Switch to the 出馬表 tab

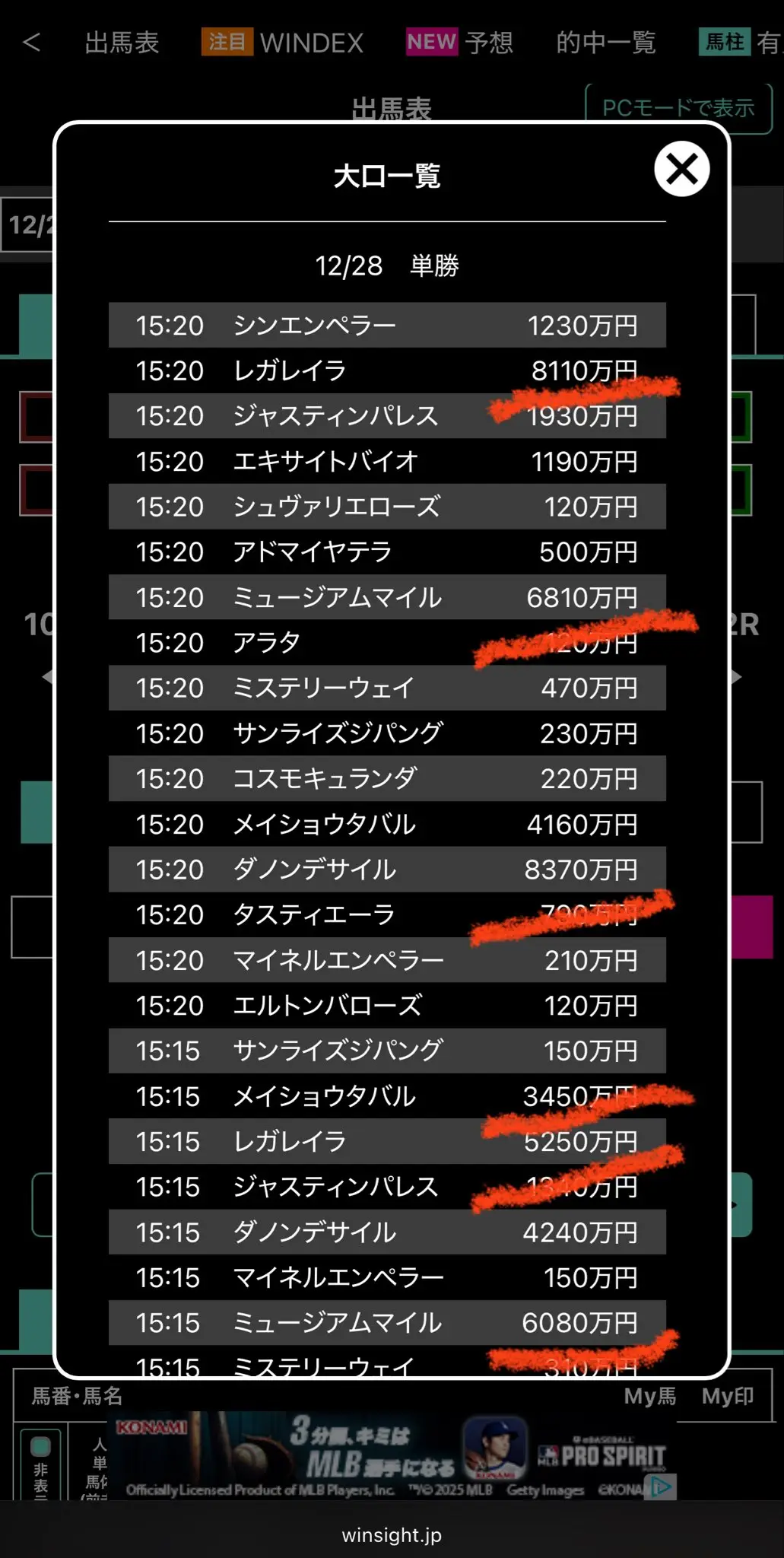122,43
